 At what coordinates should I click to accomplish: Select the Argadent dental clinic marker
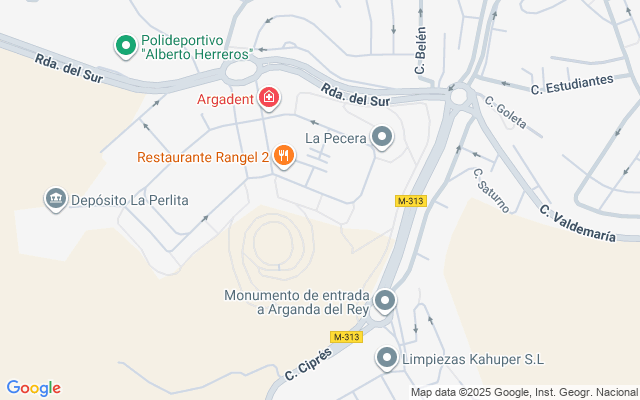[x=269, y=98]
